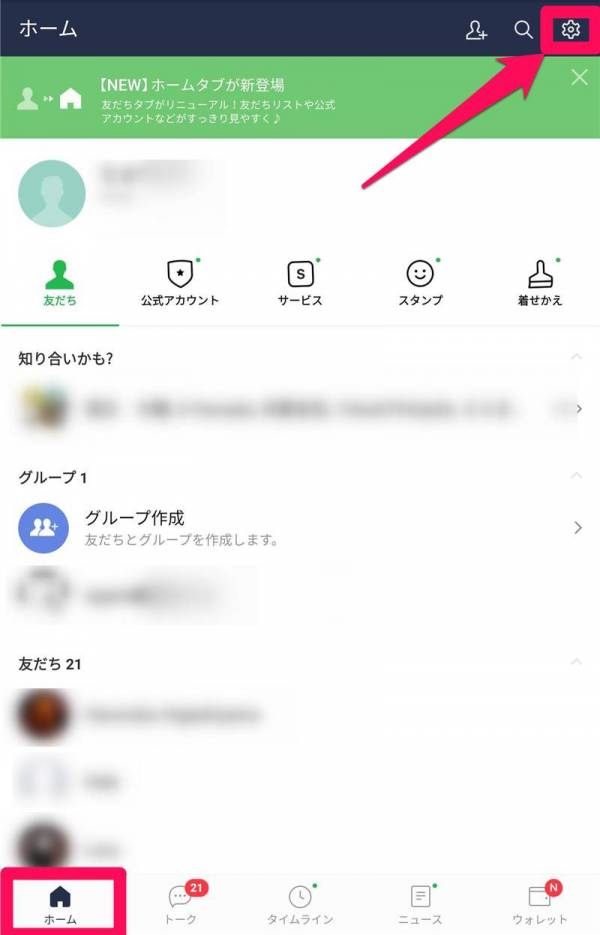
Task: Open the settings gear icon
Action: click(570, 30)
